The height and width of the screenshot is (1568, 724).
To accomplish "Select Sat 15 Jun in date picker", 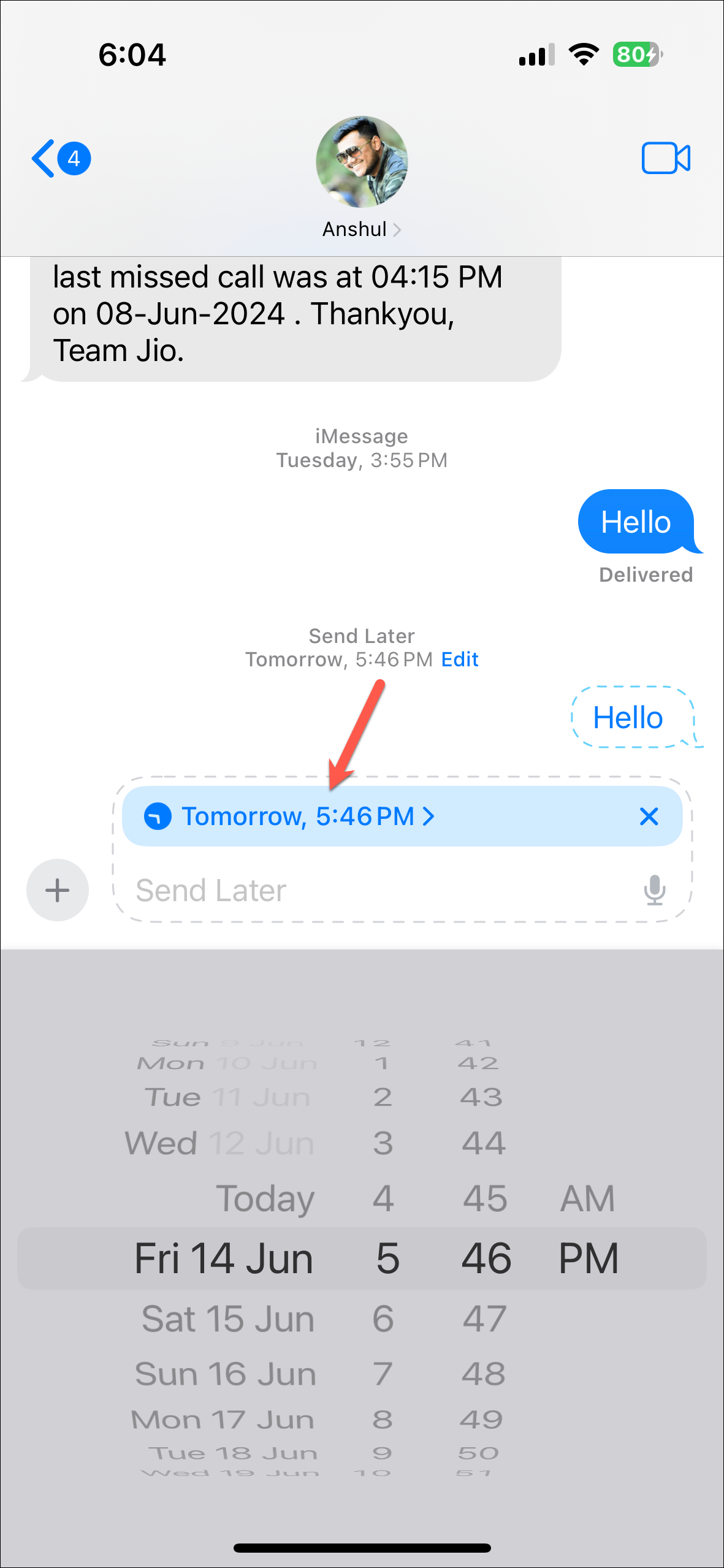I will 227,1319.
